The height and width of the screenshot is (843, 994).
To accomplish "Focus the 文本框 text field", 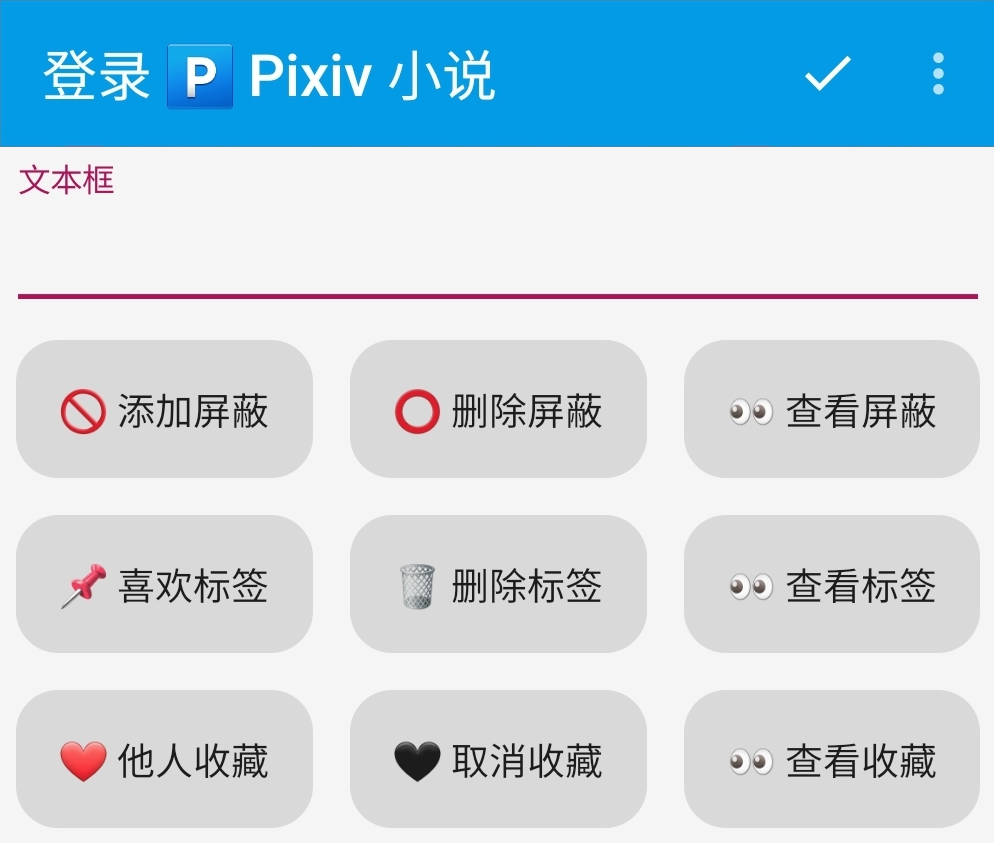I will point(497,255).
